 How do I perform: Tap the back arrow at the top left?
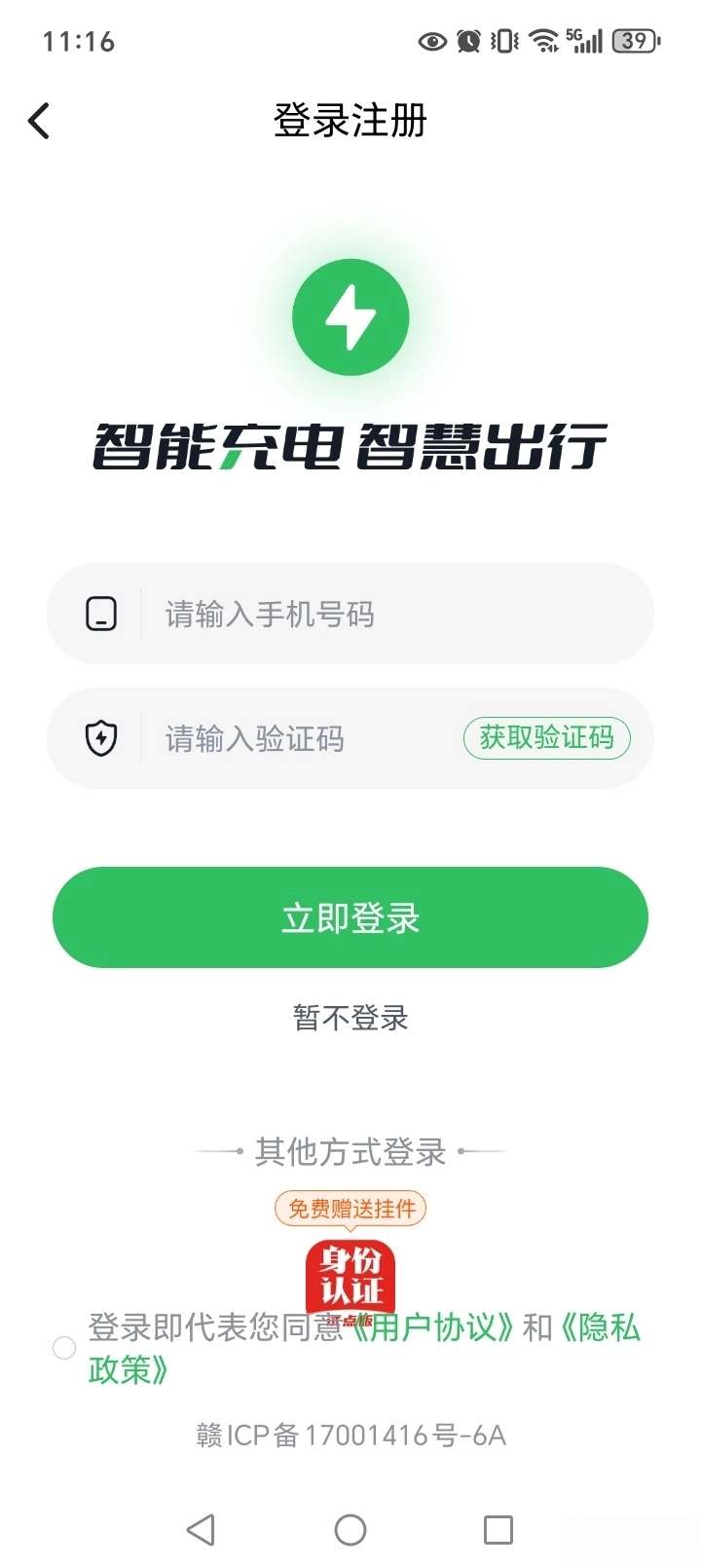pos(37,120)
